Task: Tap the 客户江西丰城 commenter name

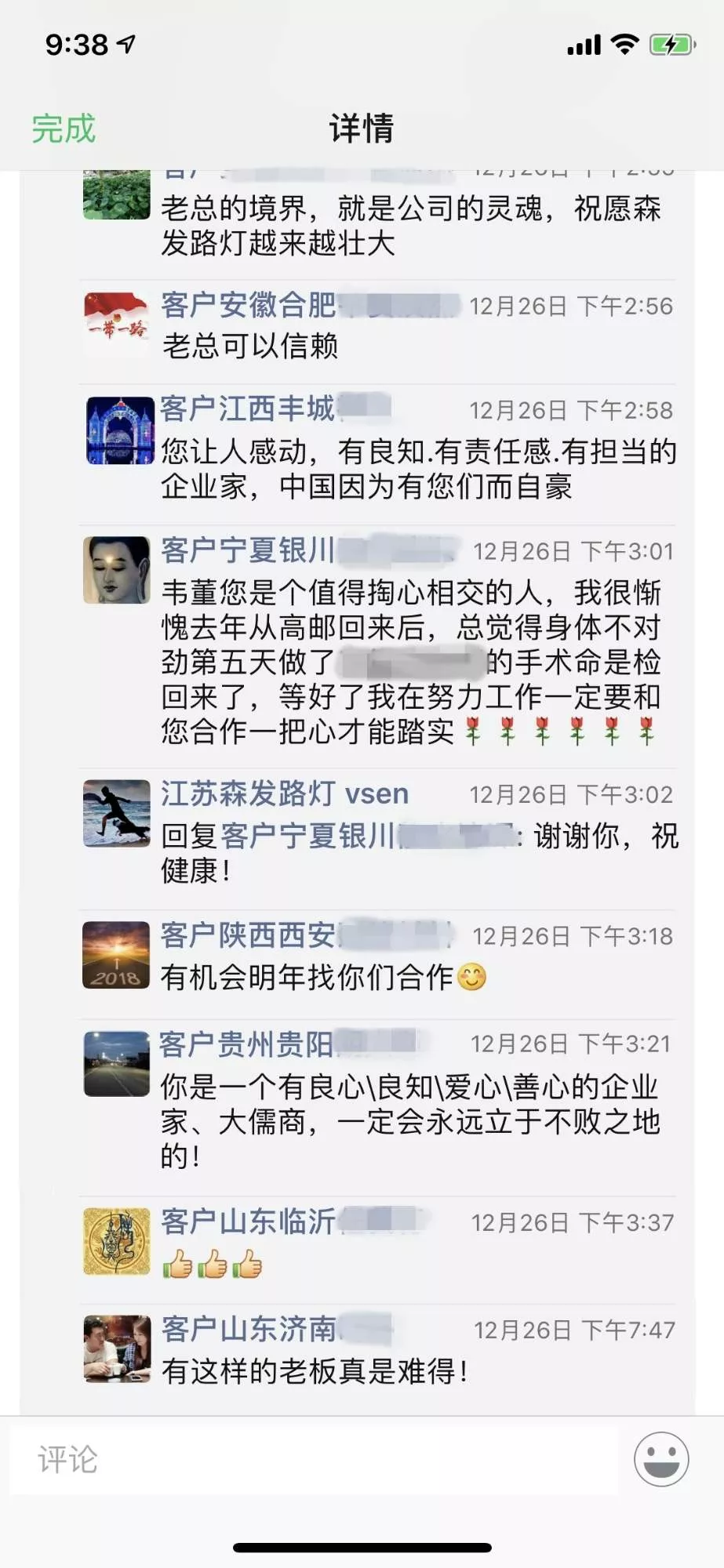Action: pyautogui.click(x=248, y=408)
